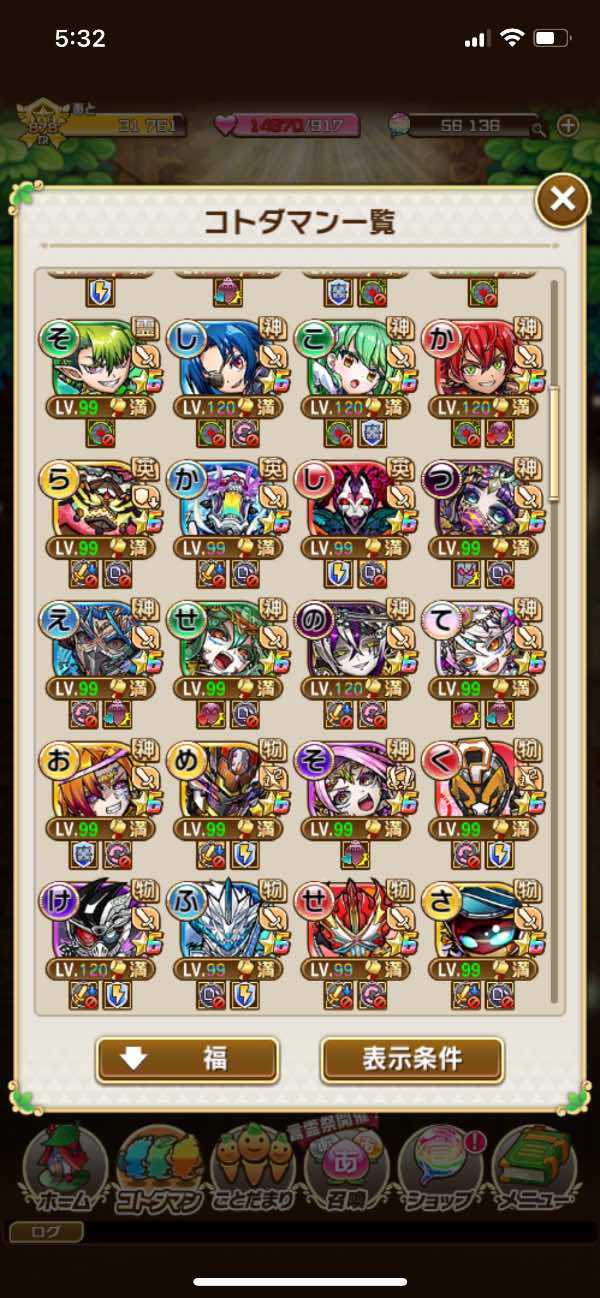Tap the plus icon next to the currency counter
The image size is (600, 1298).
pyautogui.click(x=567, y=126)
